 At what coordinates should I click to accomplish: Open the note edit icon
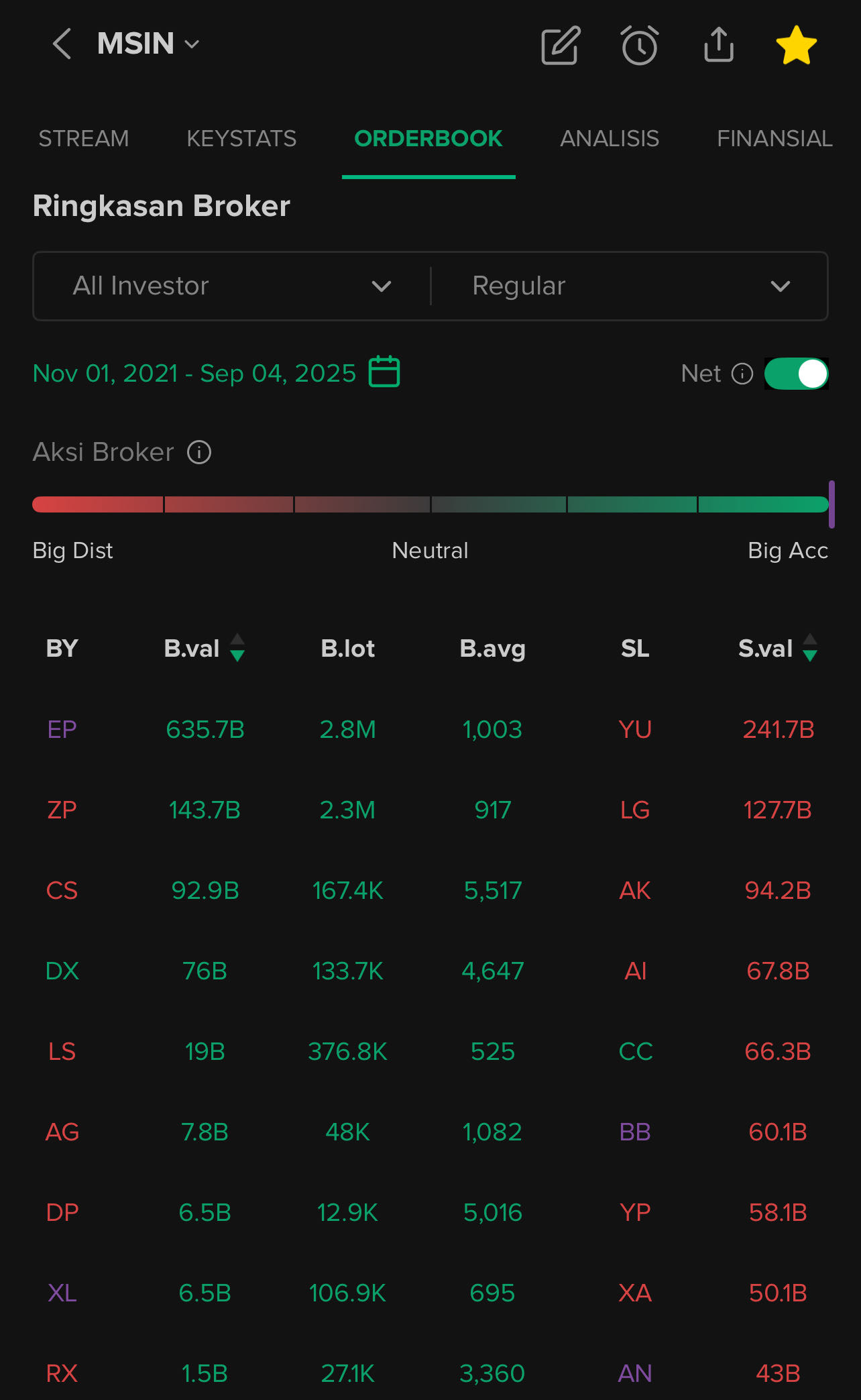(561, 46)
